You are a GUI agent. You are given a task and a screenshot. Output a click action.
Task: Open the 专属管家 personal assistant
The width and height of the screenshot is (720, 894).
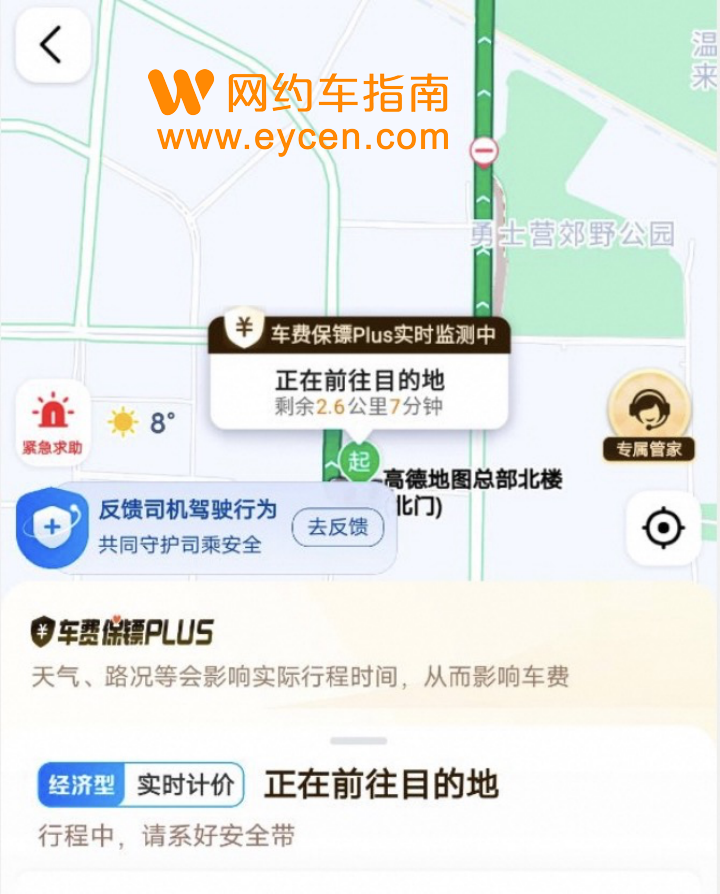click(649, 416)
